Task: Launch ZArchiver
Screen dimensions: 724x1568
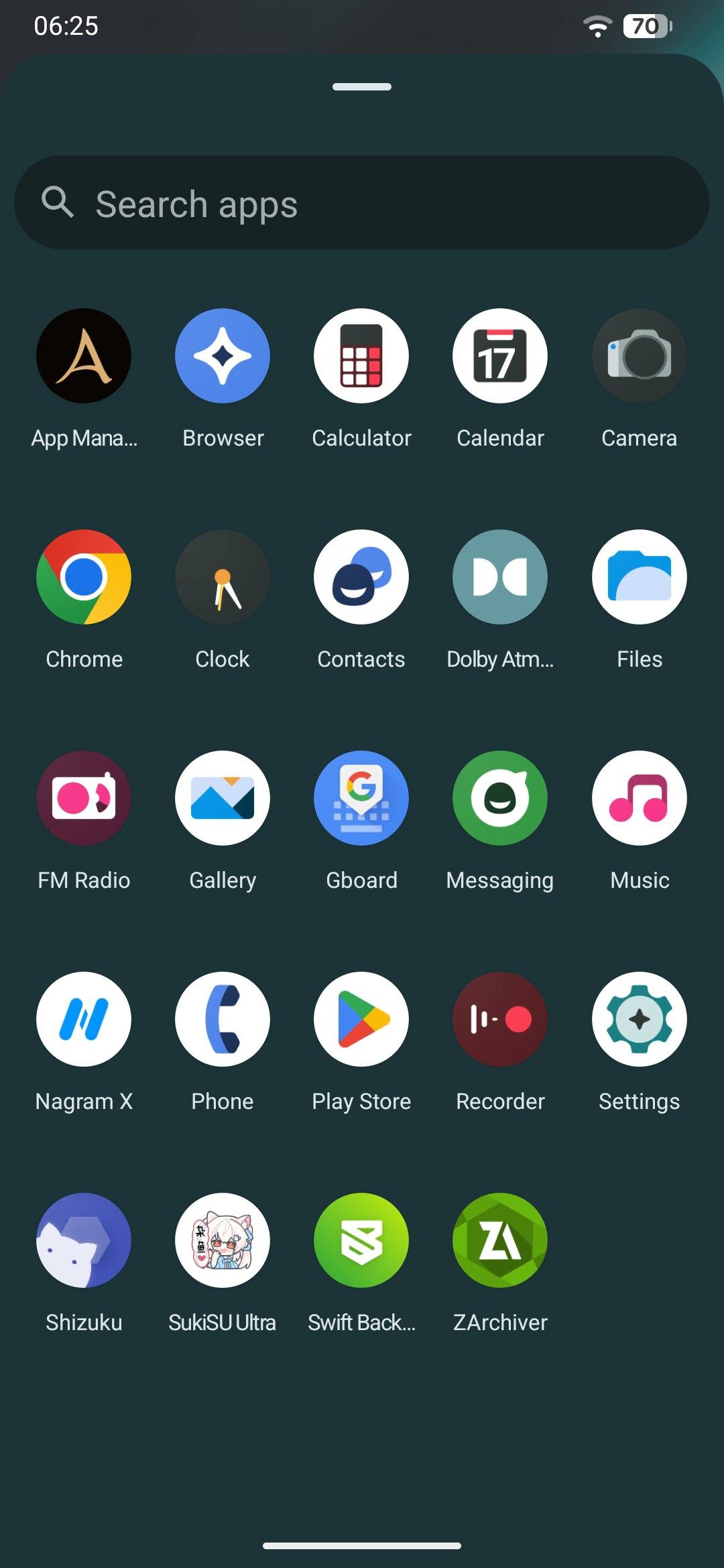Action: (x=500, y=1240)
